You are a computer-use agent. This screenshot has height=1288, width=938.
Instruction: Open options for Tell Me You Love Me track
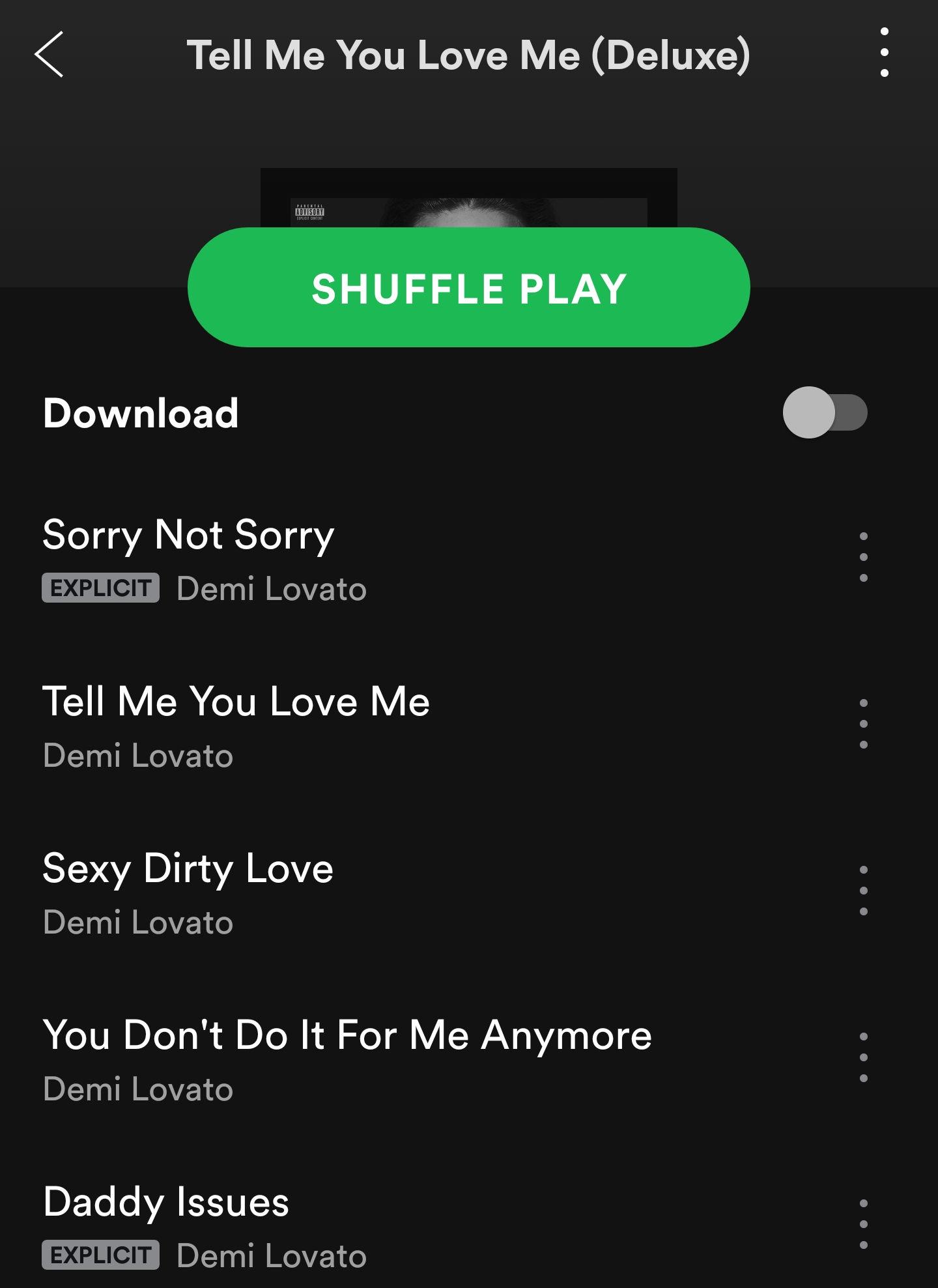pyautogui.click(x=863, y=724)
